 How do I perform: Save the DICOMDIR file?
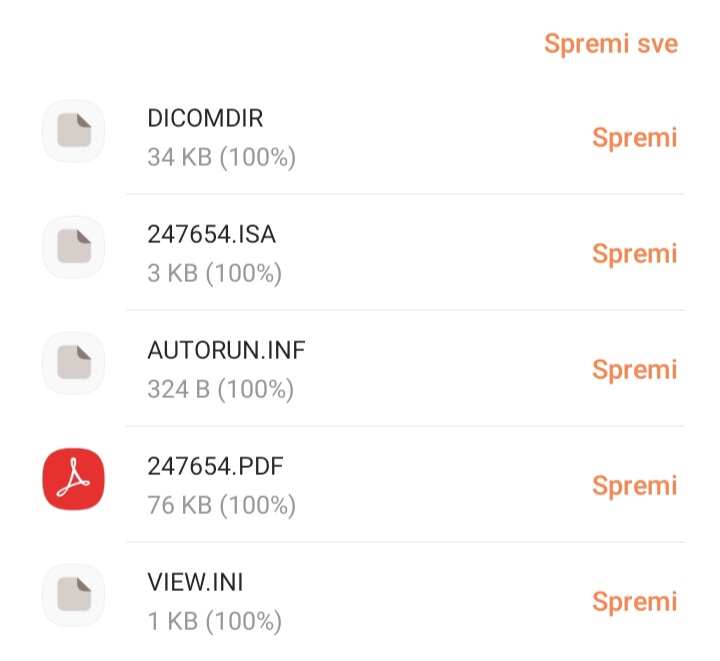click(x=634, y=138)
